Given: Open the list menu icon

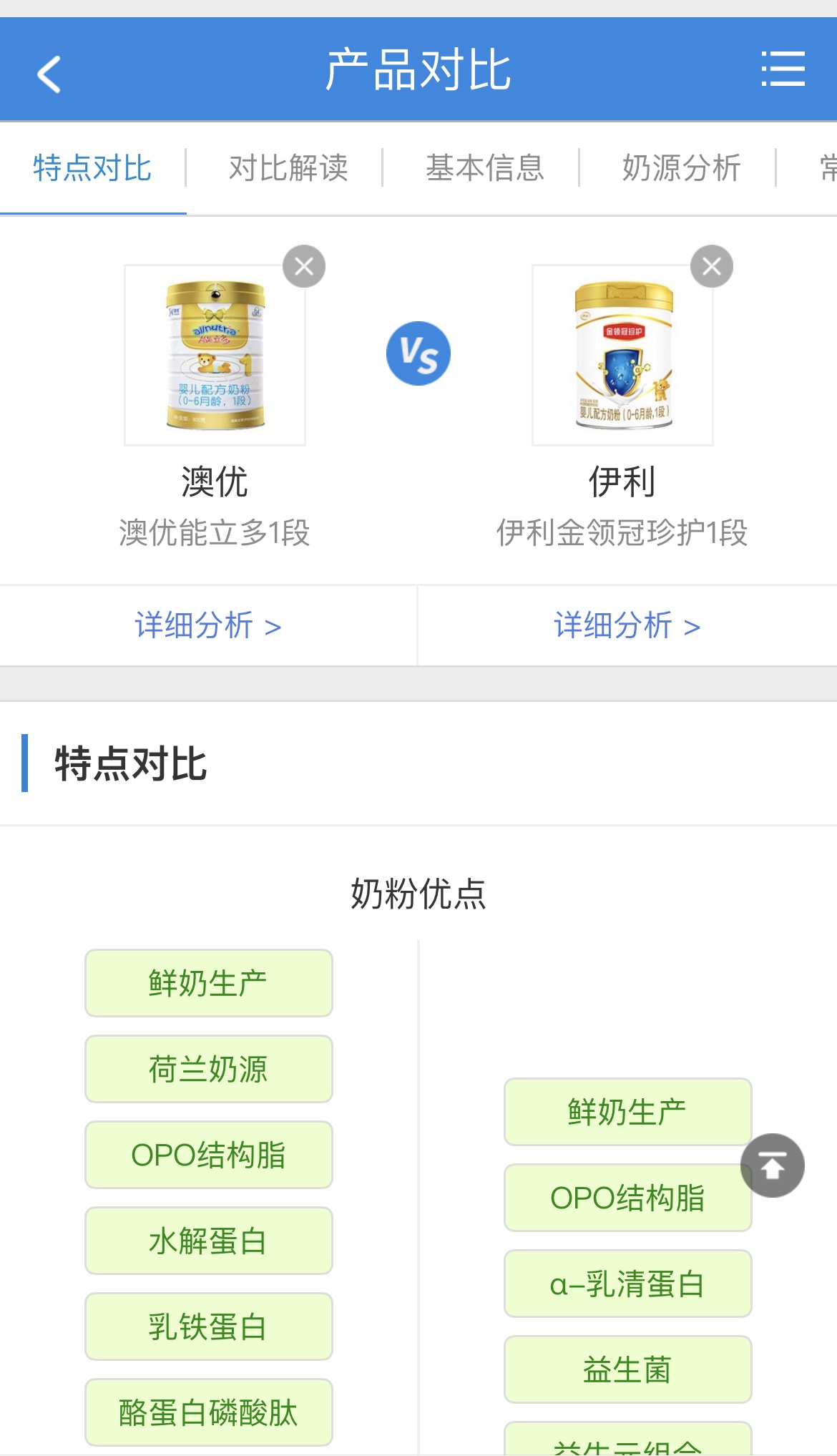Looking at the screenshot, I should coord(783,69).
